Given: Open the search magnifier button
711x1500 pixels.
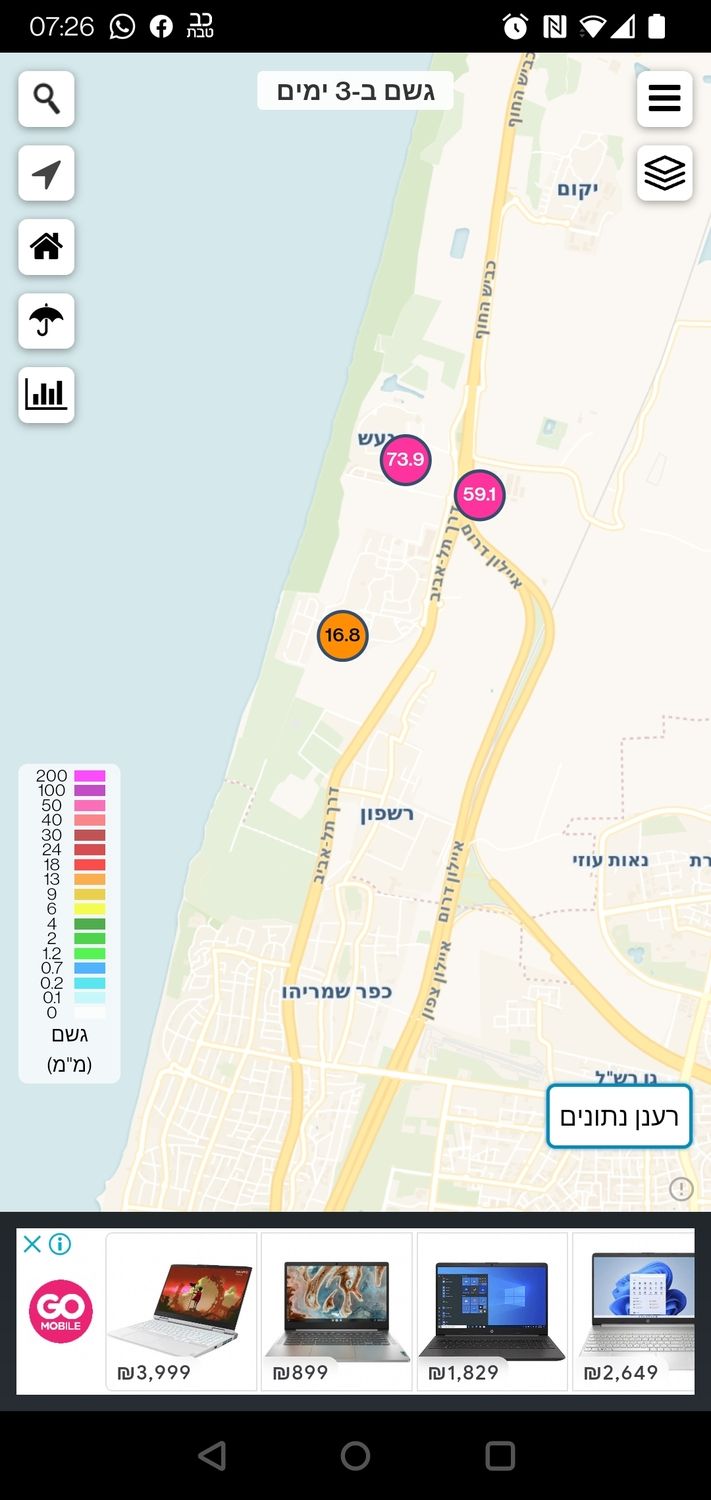Looking at the screenshot, I should point(46,99).
